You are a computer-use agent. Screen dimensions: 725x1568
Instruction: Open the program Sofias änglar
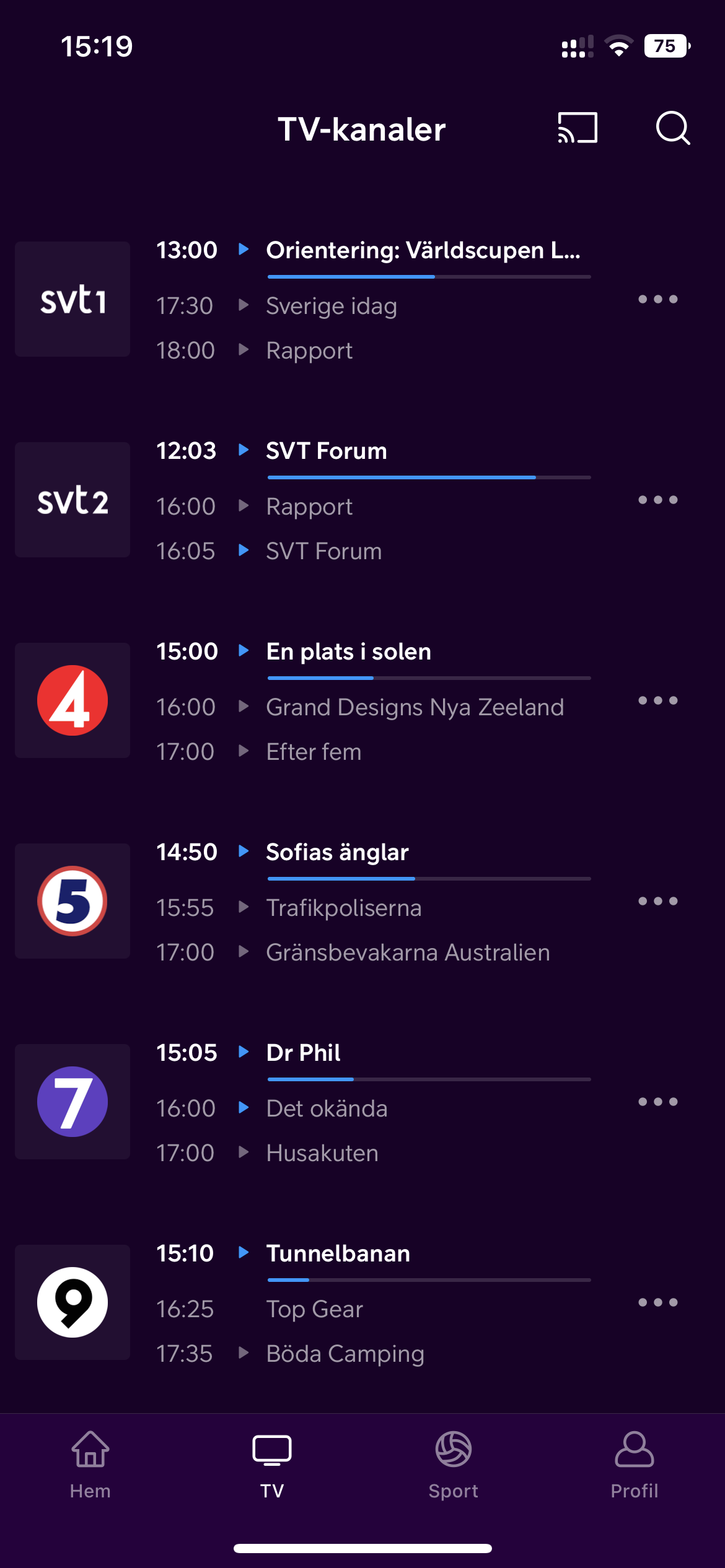(x=336, y=852)
